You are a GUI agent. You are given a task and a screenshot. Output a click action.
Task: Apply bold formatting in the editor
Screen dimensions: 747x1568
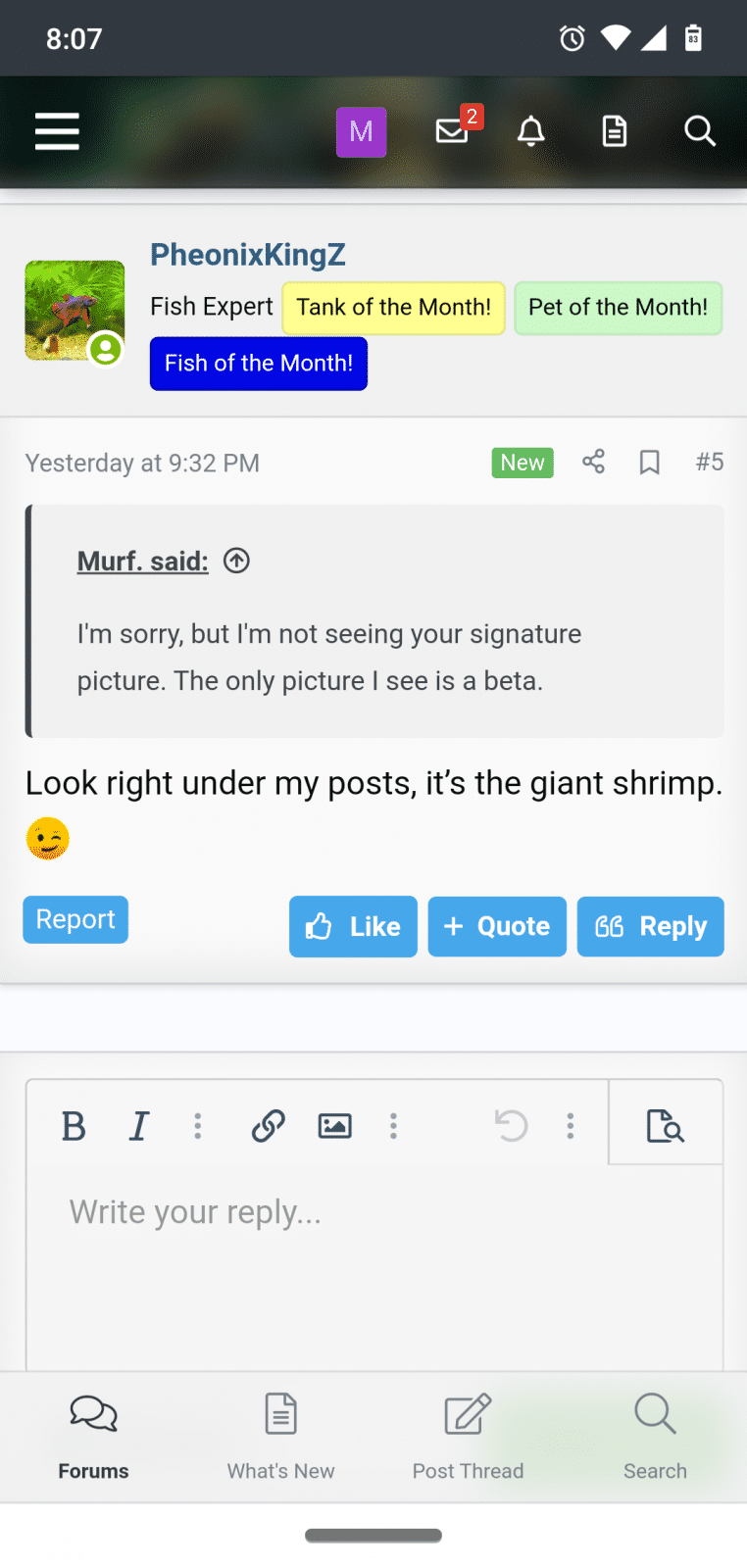pos(74,1126)
